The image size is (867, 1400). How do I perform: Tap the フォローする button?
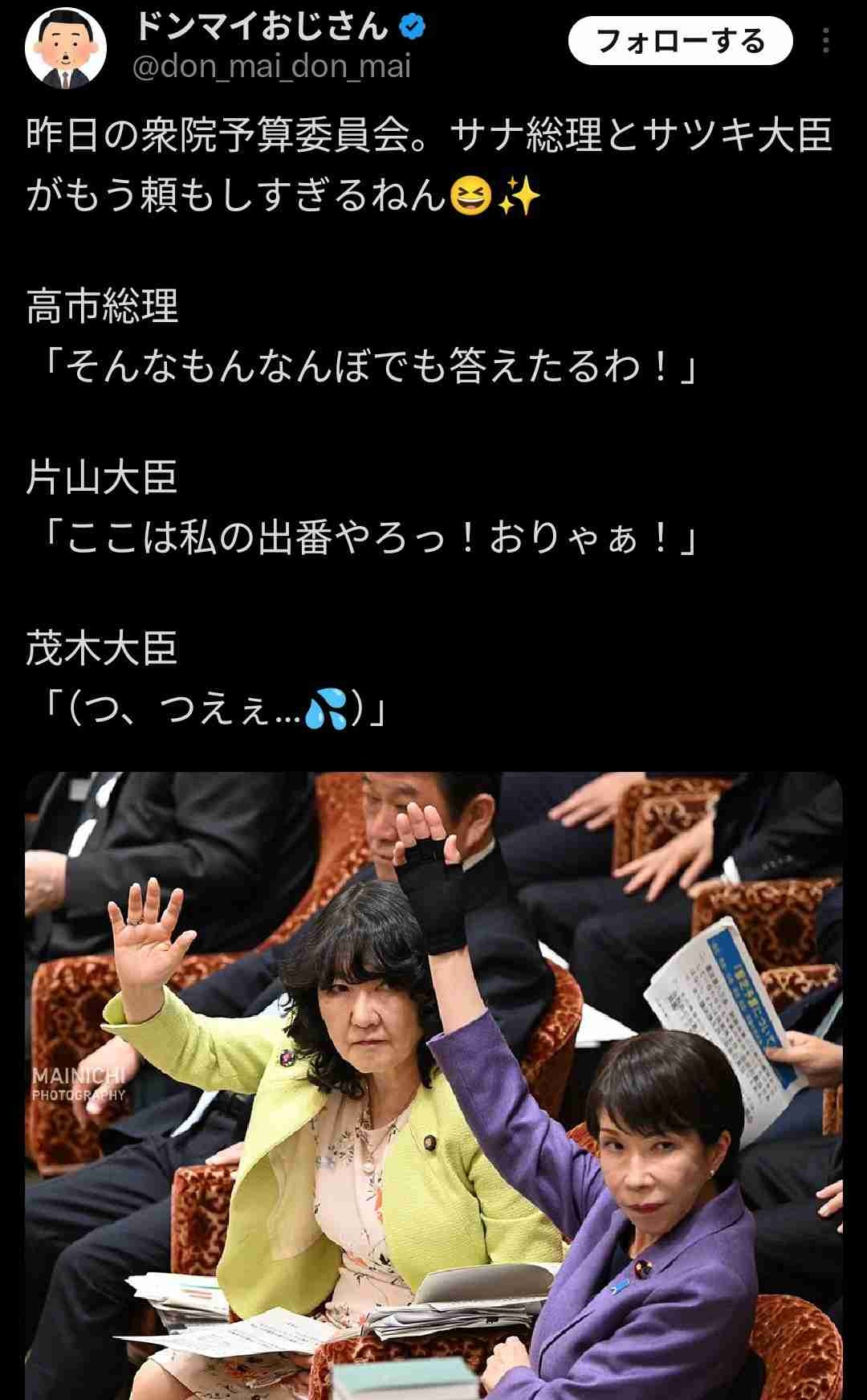680,42
